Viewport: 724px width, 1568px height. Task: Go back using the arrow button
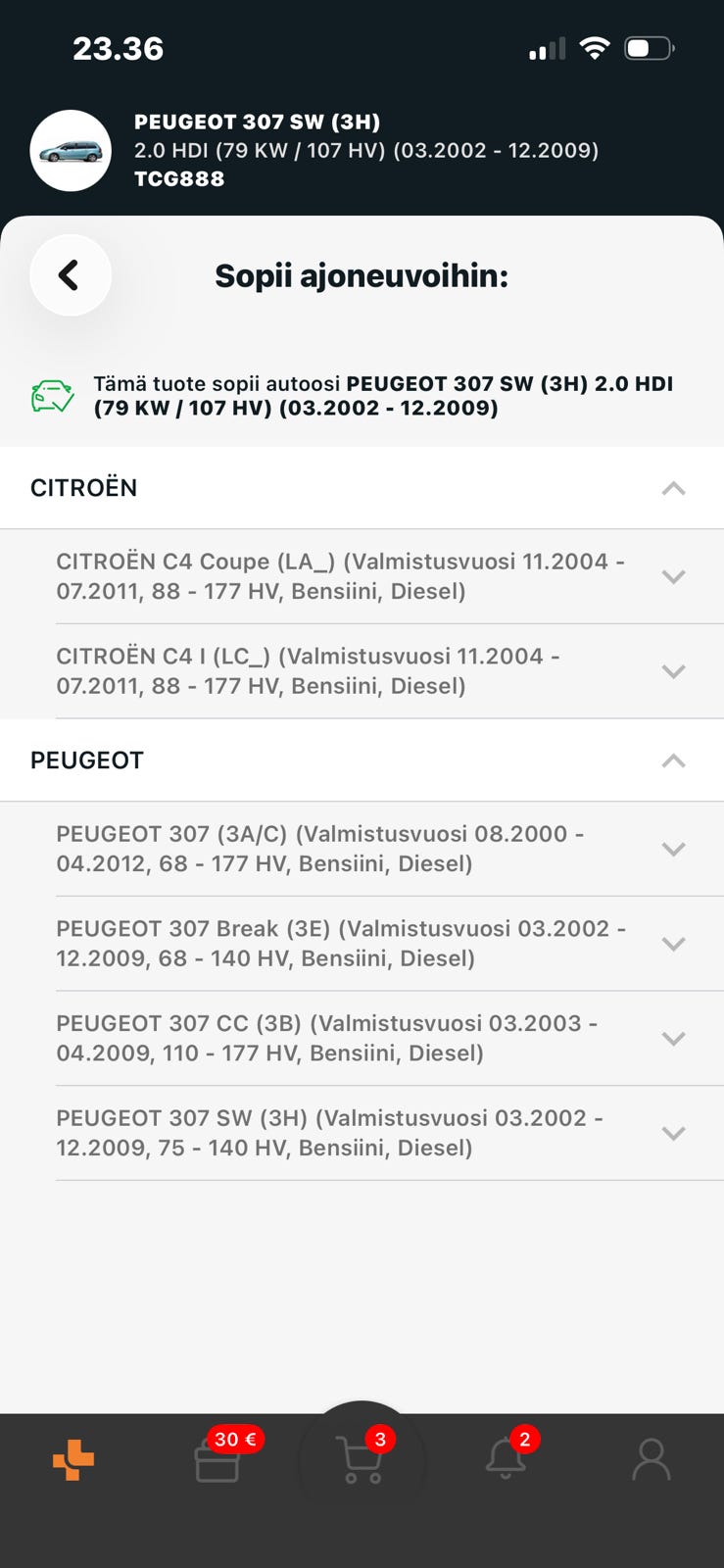pyautogui.click(x=70, y=275)
